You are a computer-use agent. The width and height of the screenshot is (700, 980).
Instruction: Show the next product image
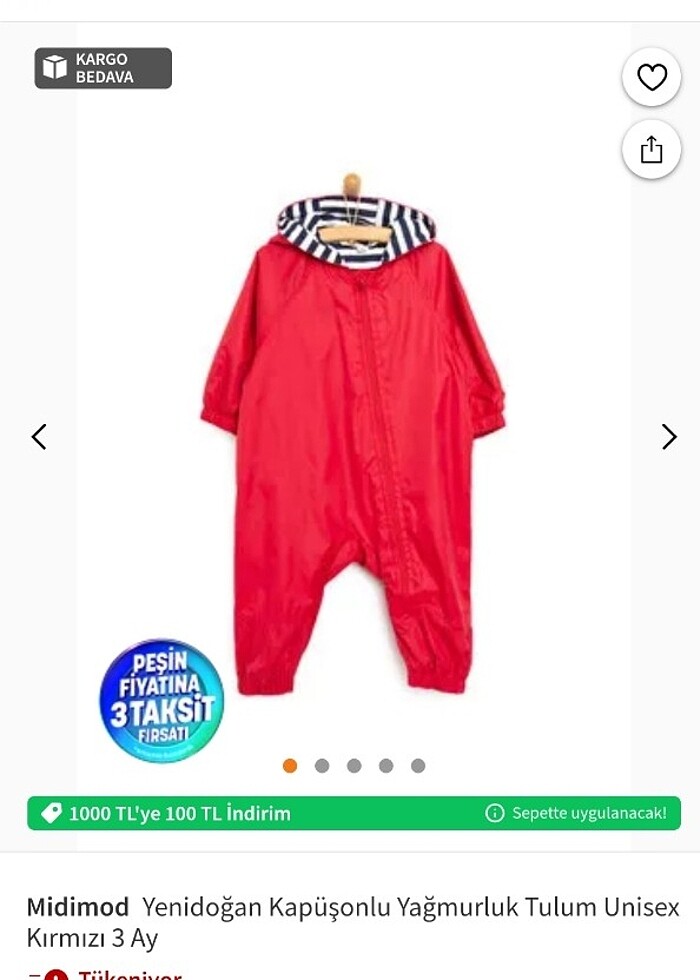pos(669,437)
